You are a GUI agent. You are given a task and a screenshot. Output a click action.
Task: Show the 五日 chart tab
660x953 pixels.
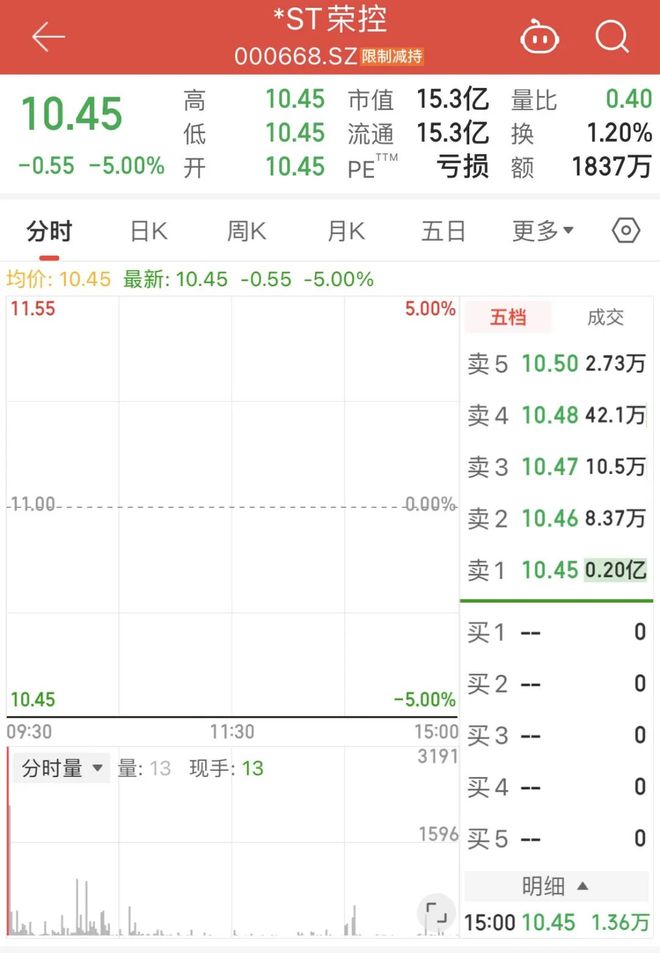coord(443,231)
